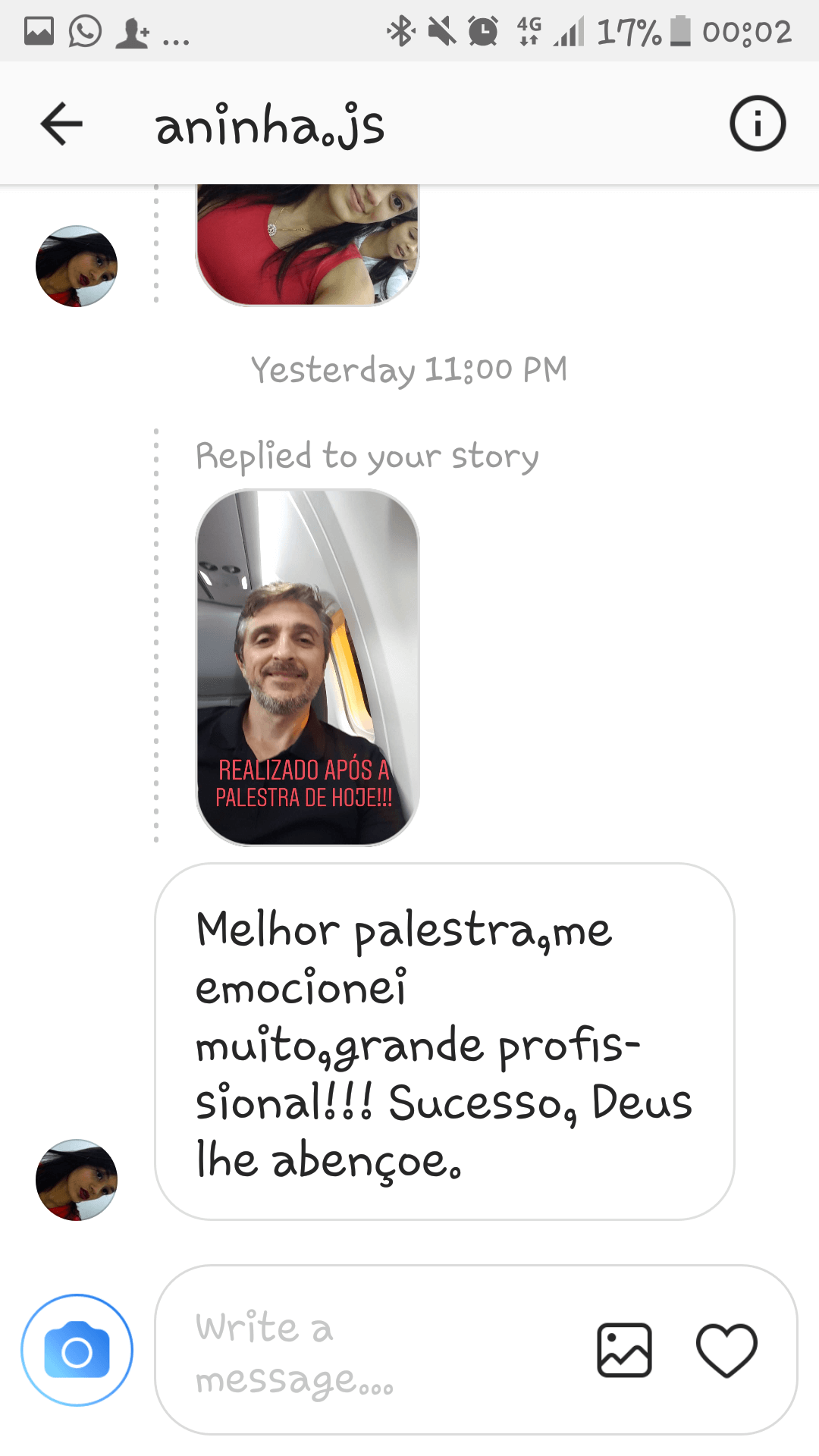This screenshot has width=819, height=1456.
Task: Go back from the aninha.js chat
Action: (61, 124)
